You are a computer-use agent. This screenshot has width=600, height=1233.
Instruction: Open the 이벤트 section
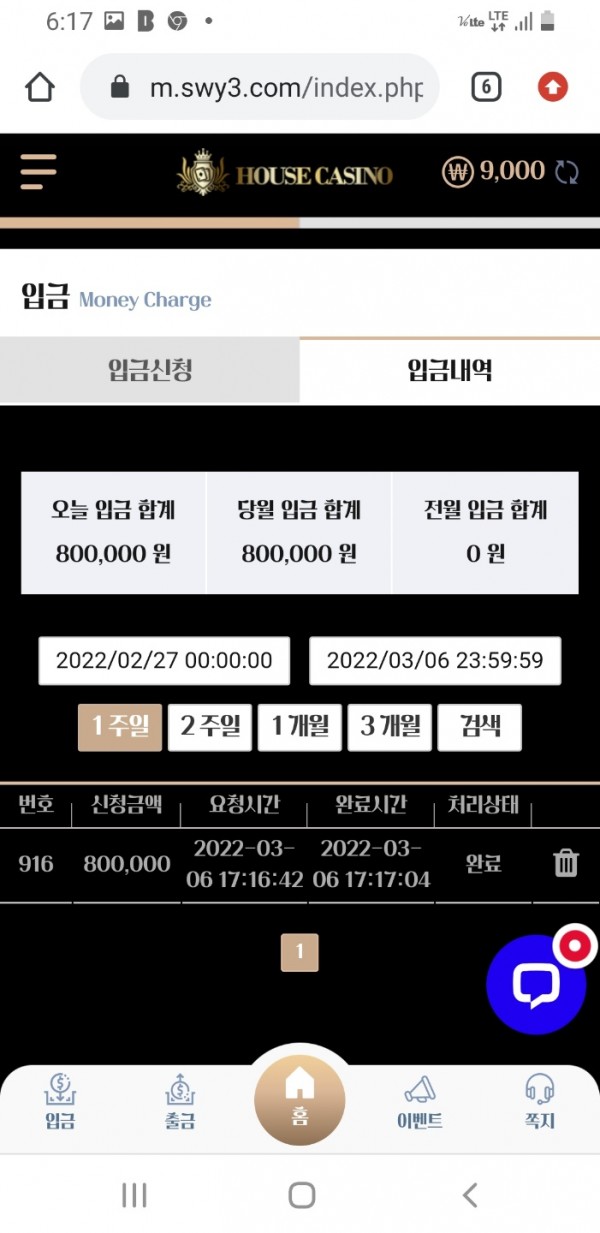[420, 1101]
